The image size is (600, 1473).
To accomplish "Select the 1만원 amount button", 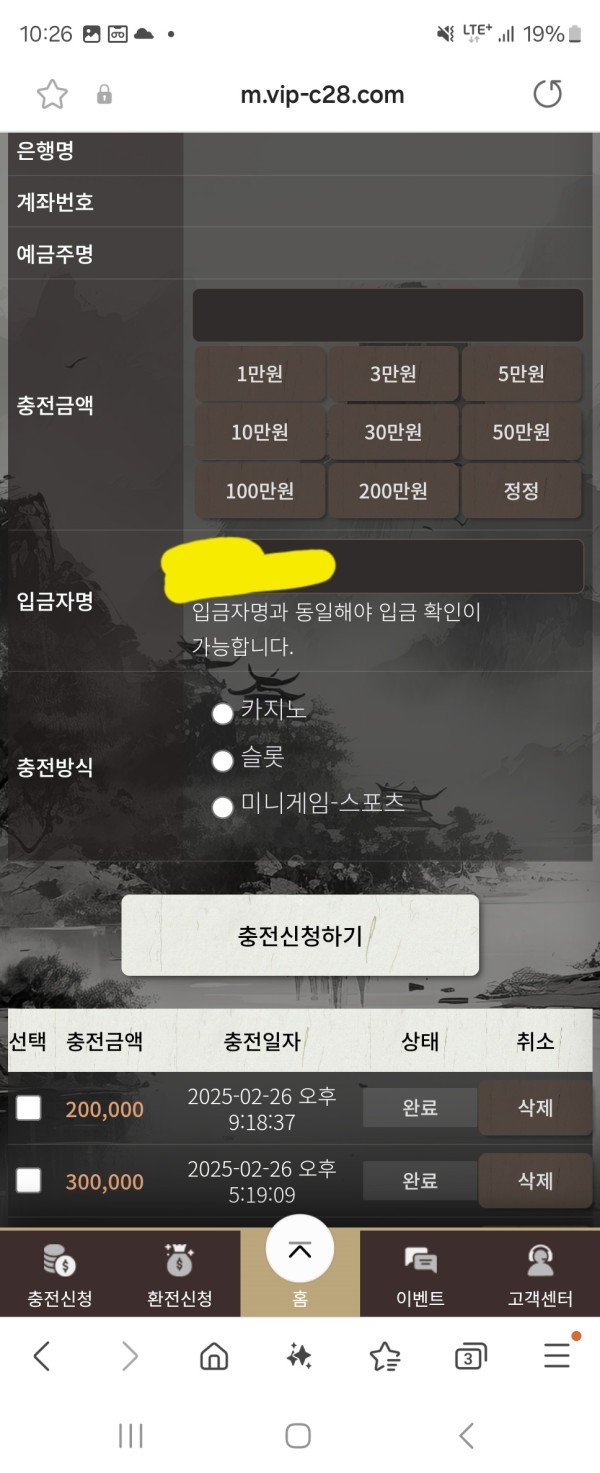I will pos(260,374).
